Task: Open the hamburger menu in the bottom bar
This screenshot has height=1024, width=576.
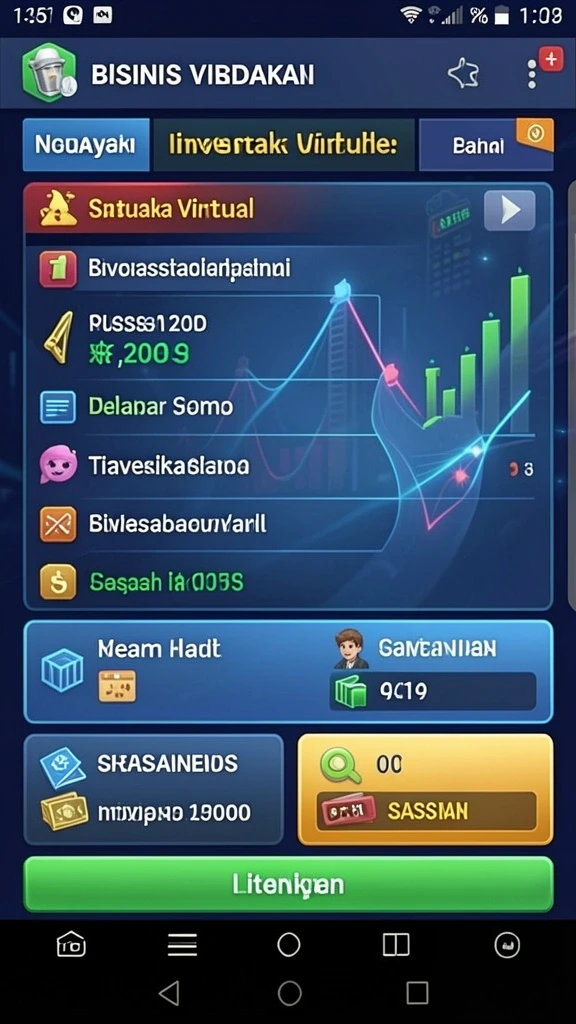Action: [x=182, y=944]
